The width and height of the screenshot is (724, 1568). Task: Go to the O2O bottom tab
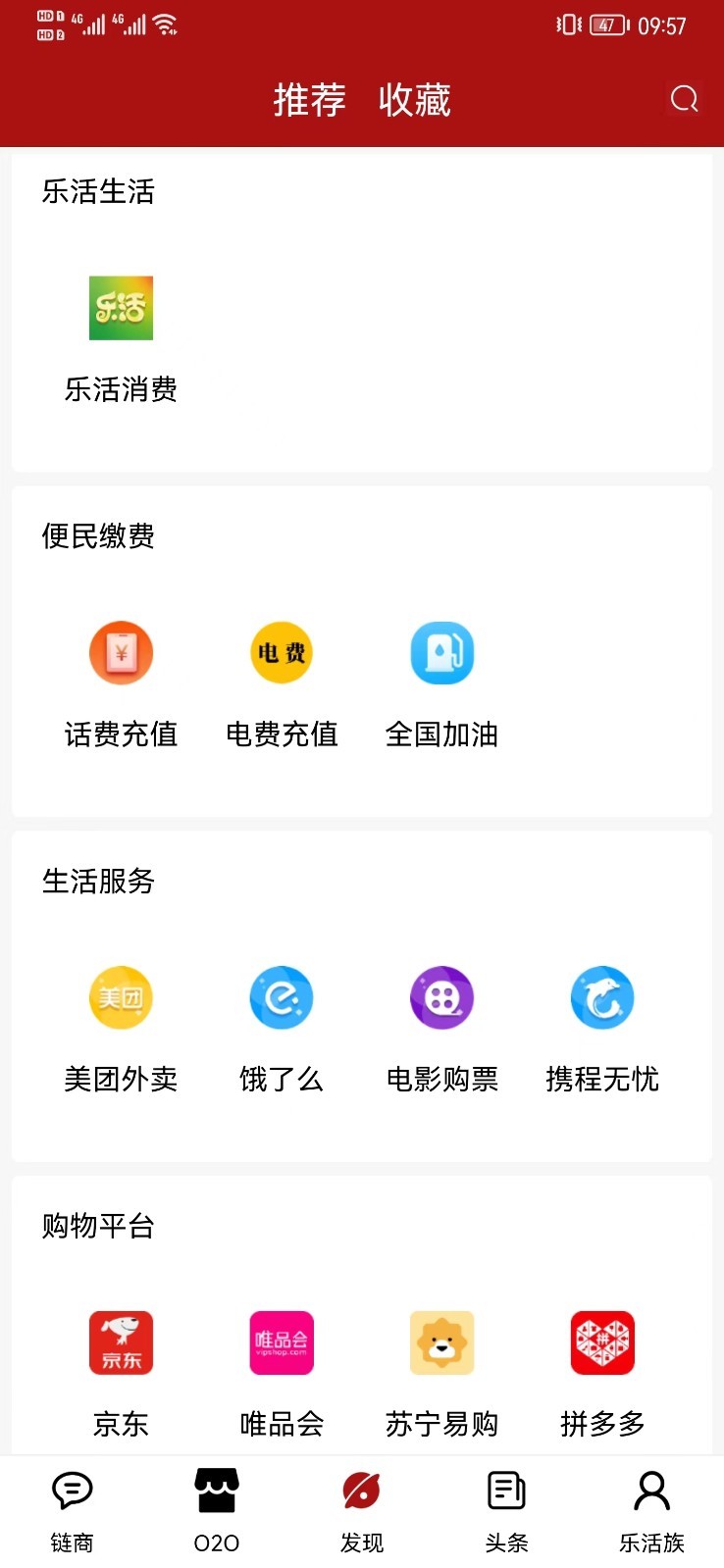[x=217, y=1511]
